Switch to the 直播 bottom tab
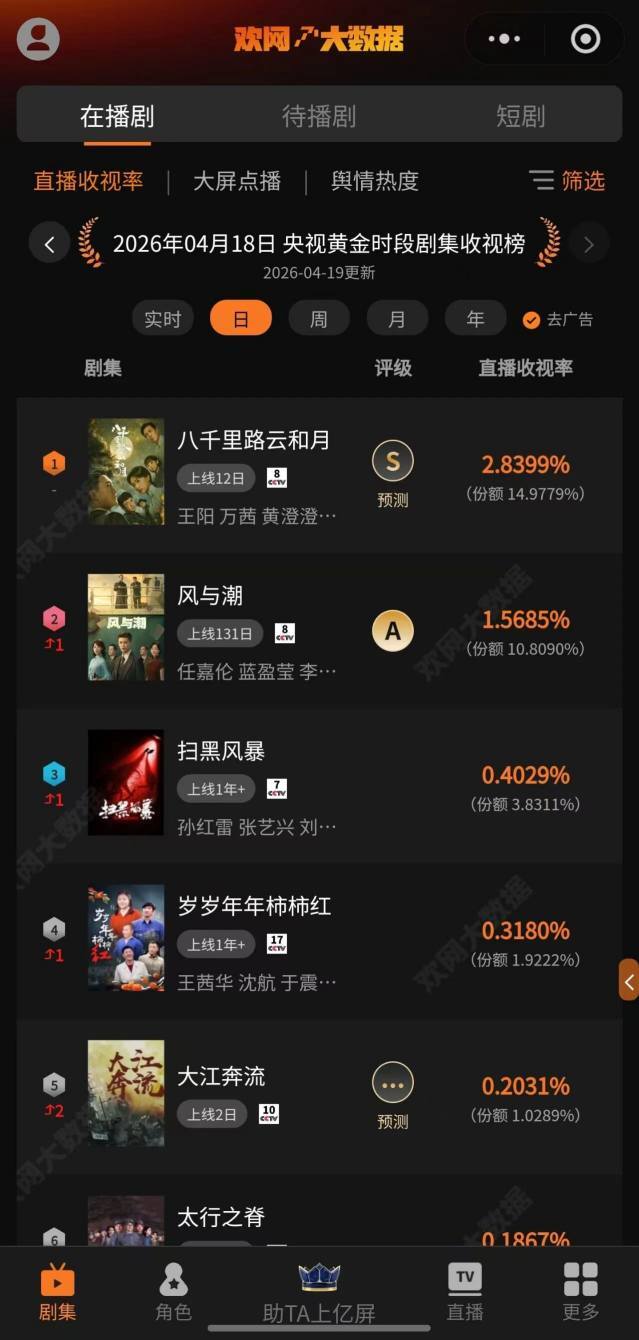The height and width of the screenshot is (1340, 639). pos(464,1292)
